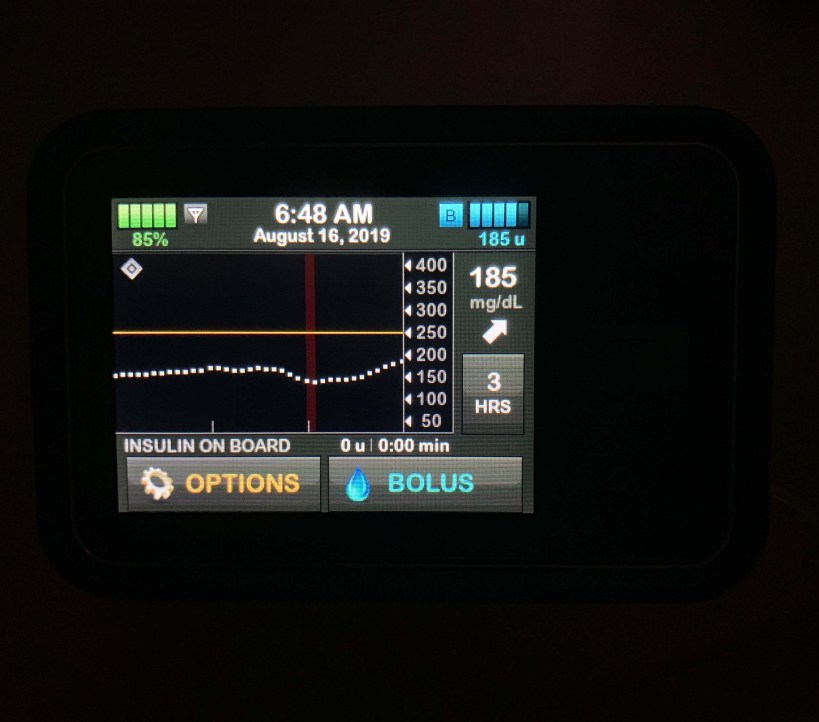
Task: Change the 3 HRS graph time range
Action: (x=493, y=394)
